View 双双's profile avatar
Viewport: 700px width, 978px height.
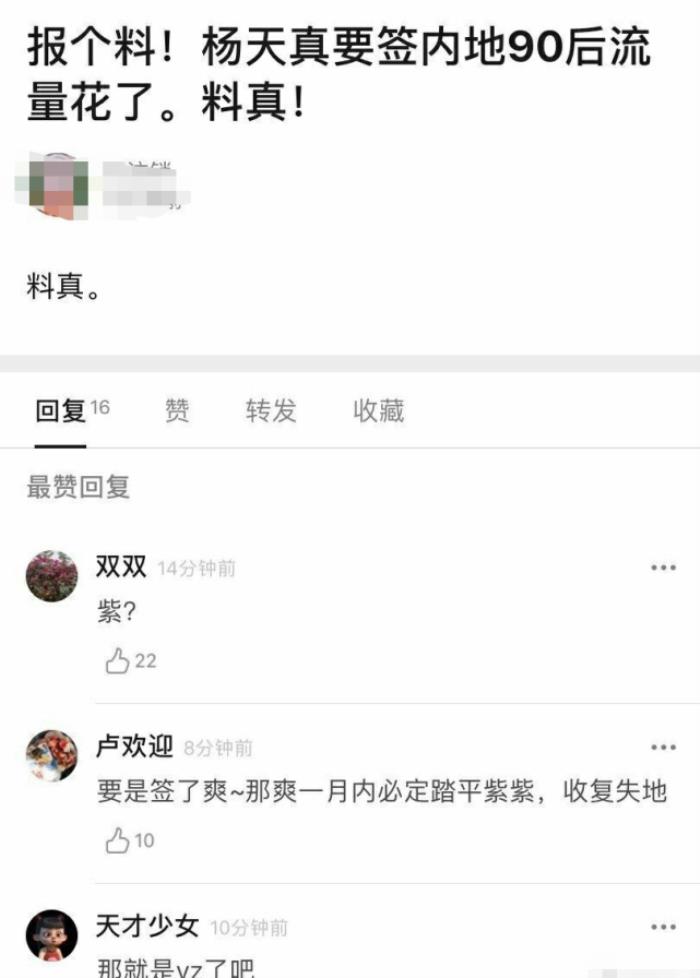[52, 576]
